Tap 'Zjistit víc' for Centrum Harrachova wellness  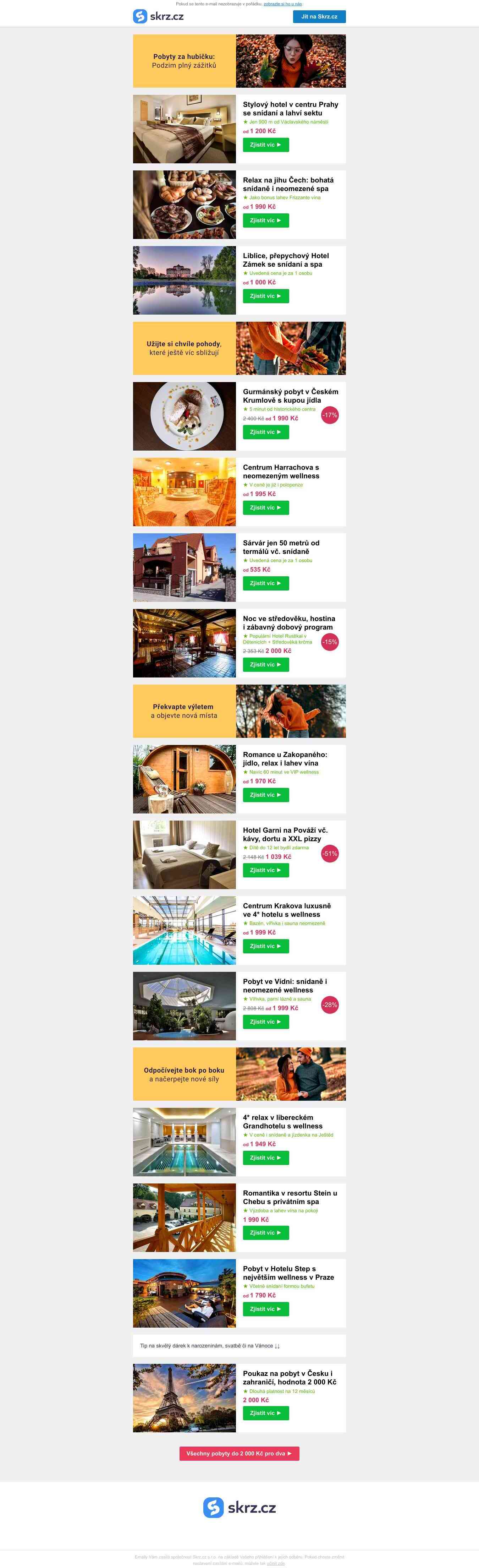coord(266,508)
